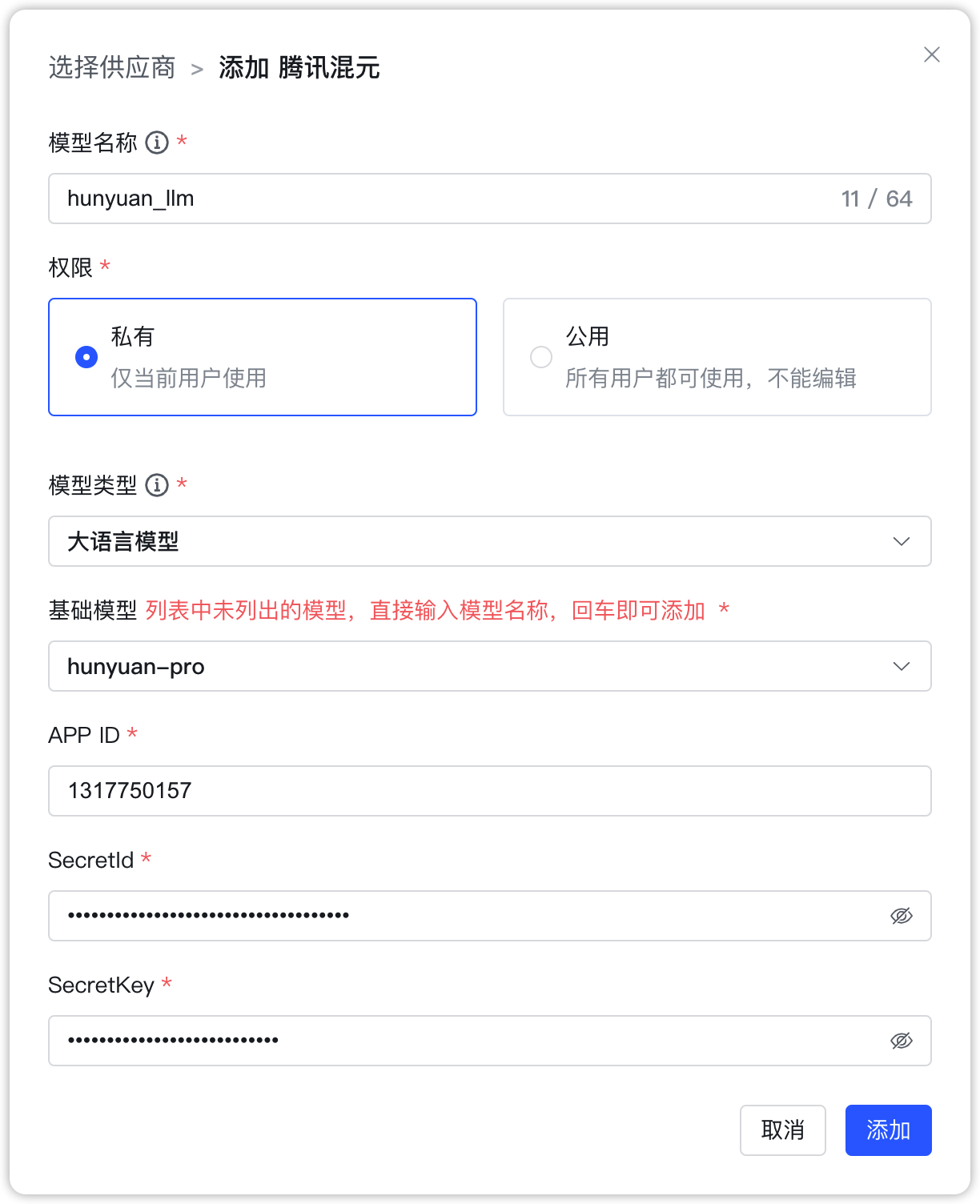The width and height of the screenshot is (980, 1204).
Task: Click the SecretId reveal eye icon
Action: [902, 915]
